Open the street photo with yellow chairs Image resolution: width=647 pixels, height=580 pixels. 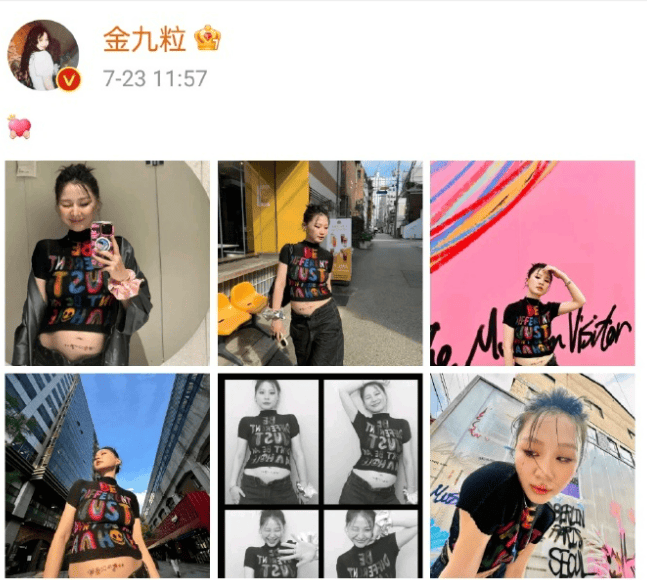(320, 263)
